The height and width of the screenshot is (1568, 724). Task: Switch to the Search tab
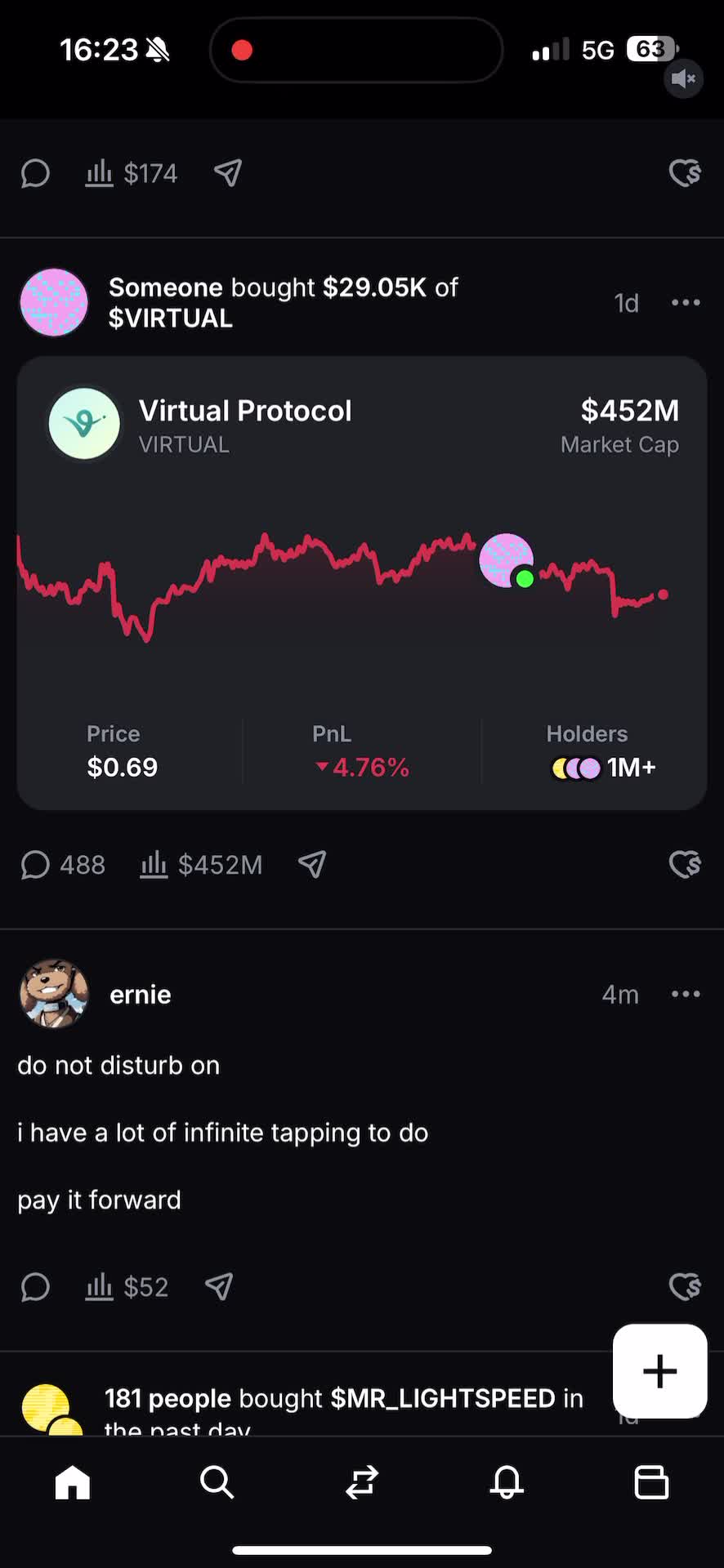(x=217, y=1481)
